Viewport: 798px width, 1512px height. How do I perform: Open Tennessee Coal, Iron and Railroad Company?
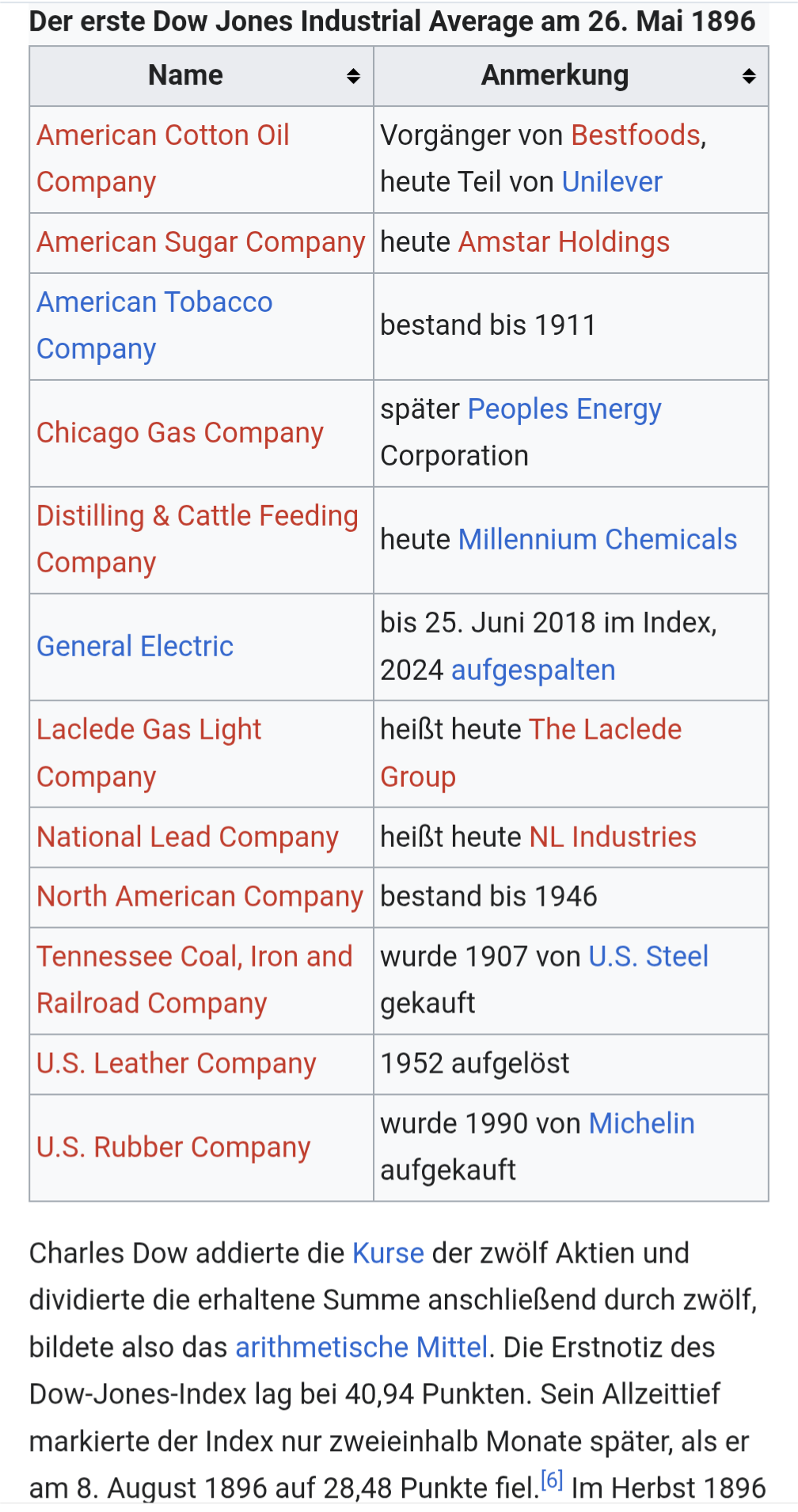coord(194,957)
